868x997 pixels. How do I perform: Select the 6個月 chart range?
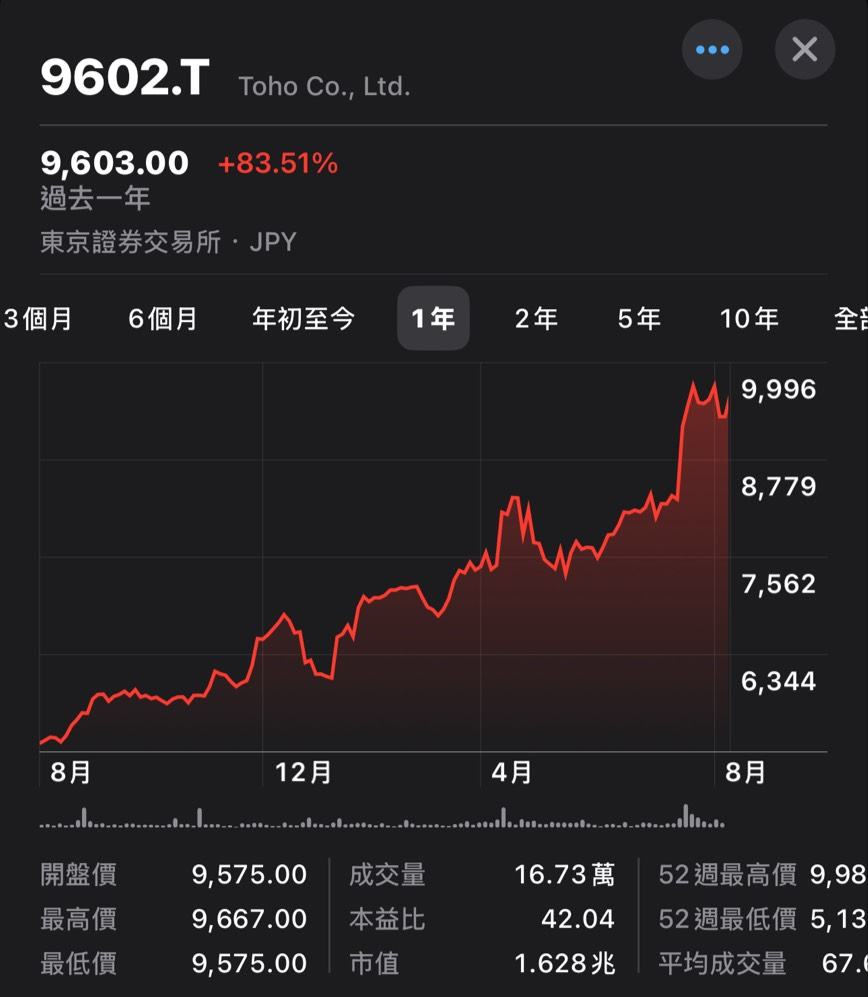[x=163, y=319]
